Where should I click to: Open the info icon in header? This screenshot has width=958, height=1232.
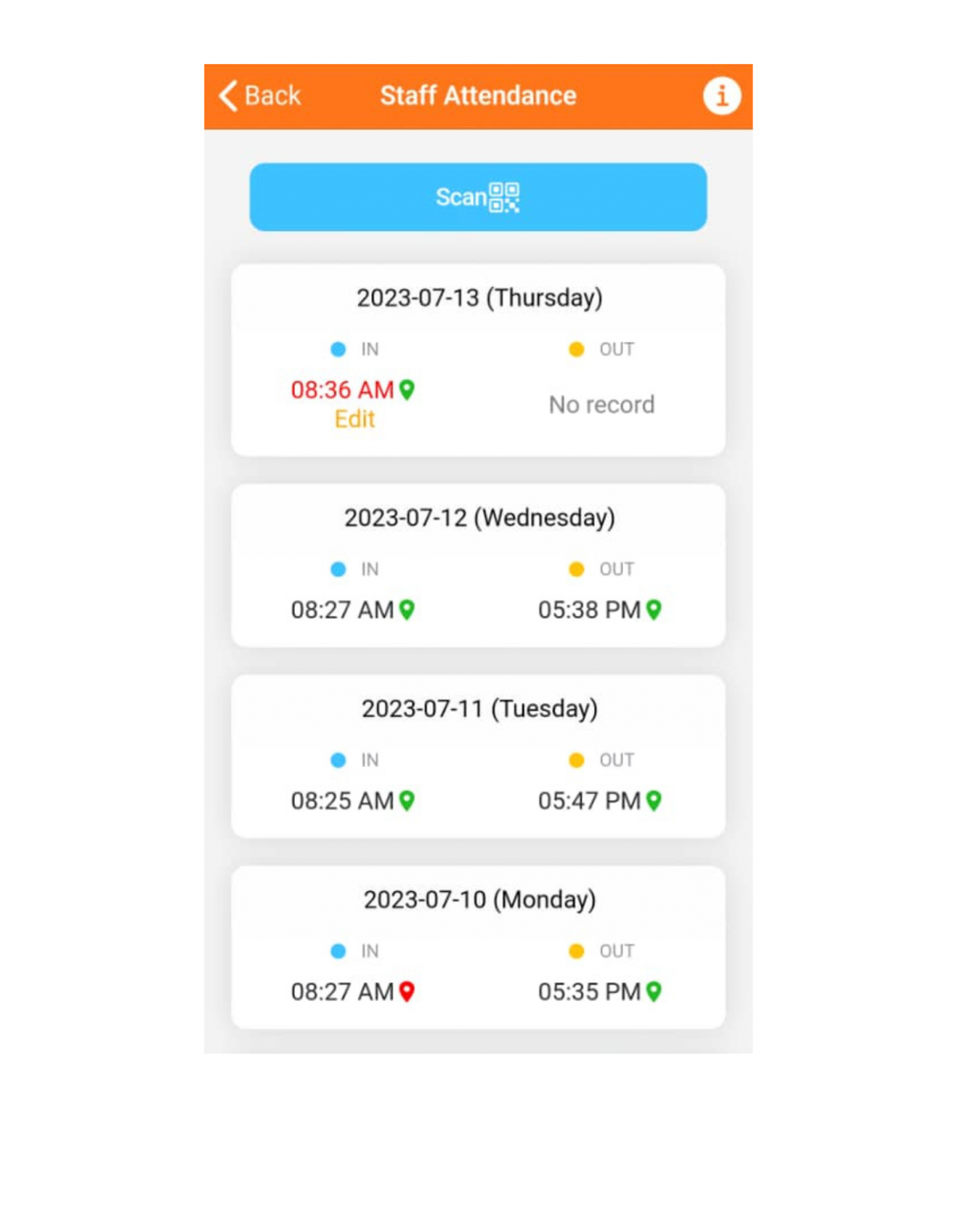pos(722,96)
